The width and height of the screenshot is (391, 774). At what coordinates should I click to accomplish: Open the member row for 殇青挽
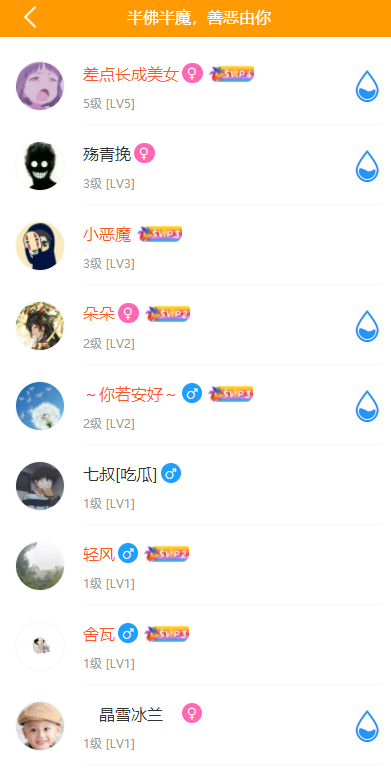[196, 165]
